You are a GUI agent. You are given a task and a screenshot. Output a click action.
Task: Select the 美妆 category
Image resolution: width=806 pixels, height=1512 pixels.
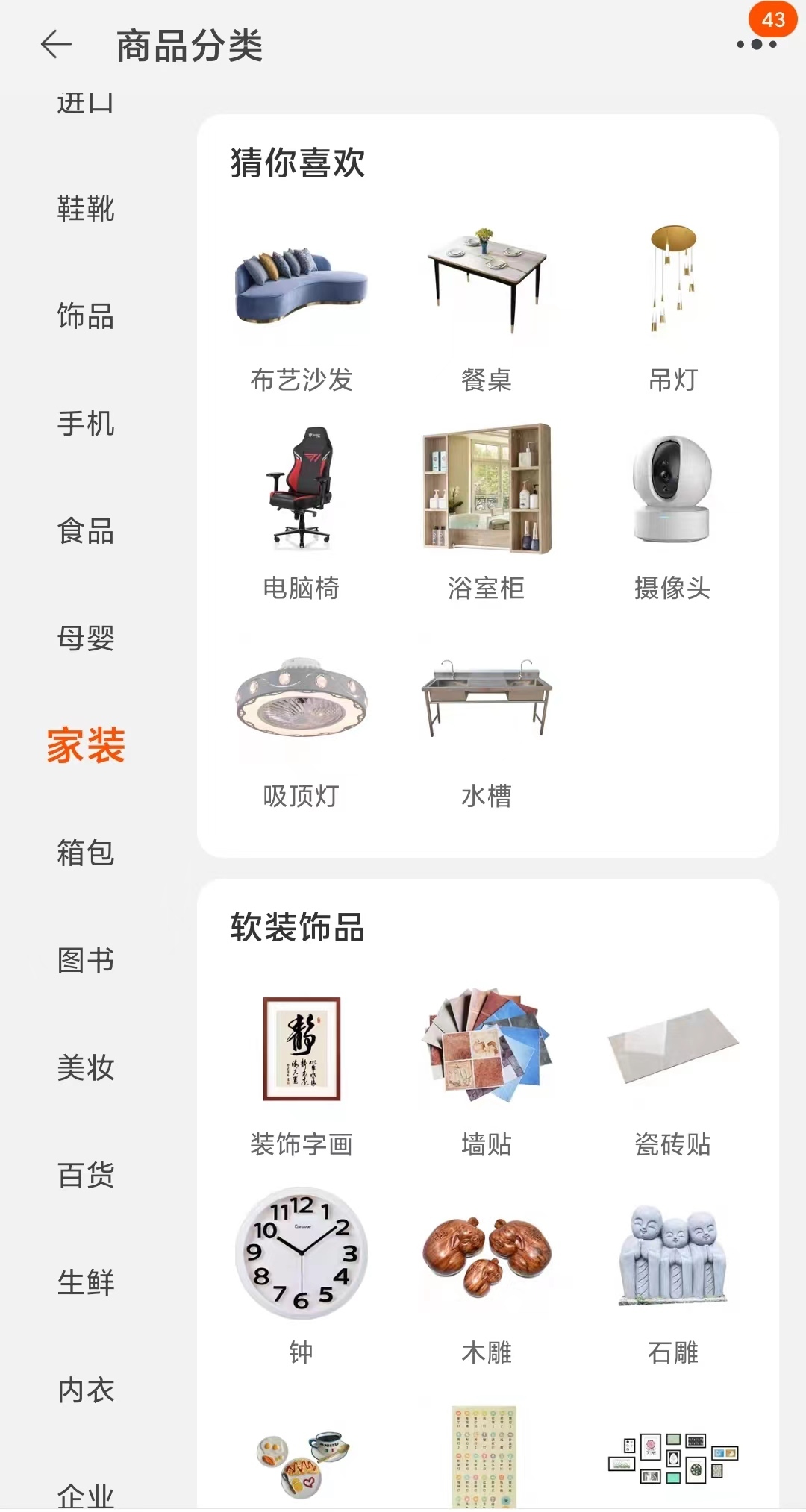(x=86, y=1067)
